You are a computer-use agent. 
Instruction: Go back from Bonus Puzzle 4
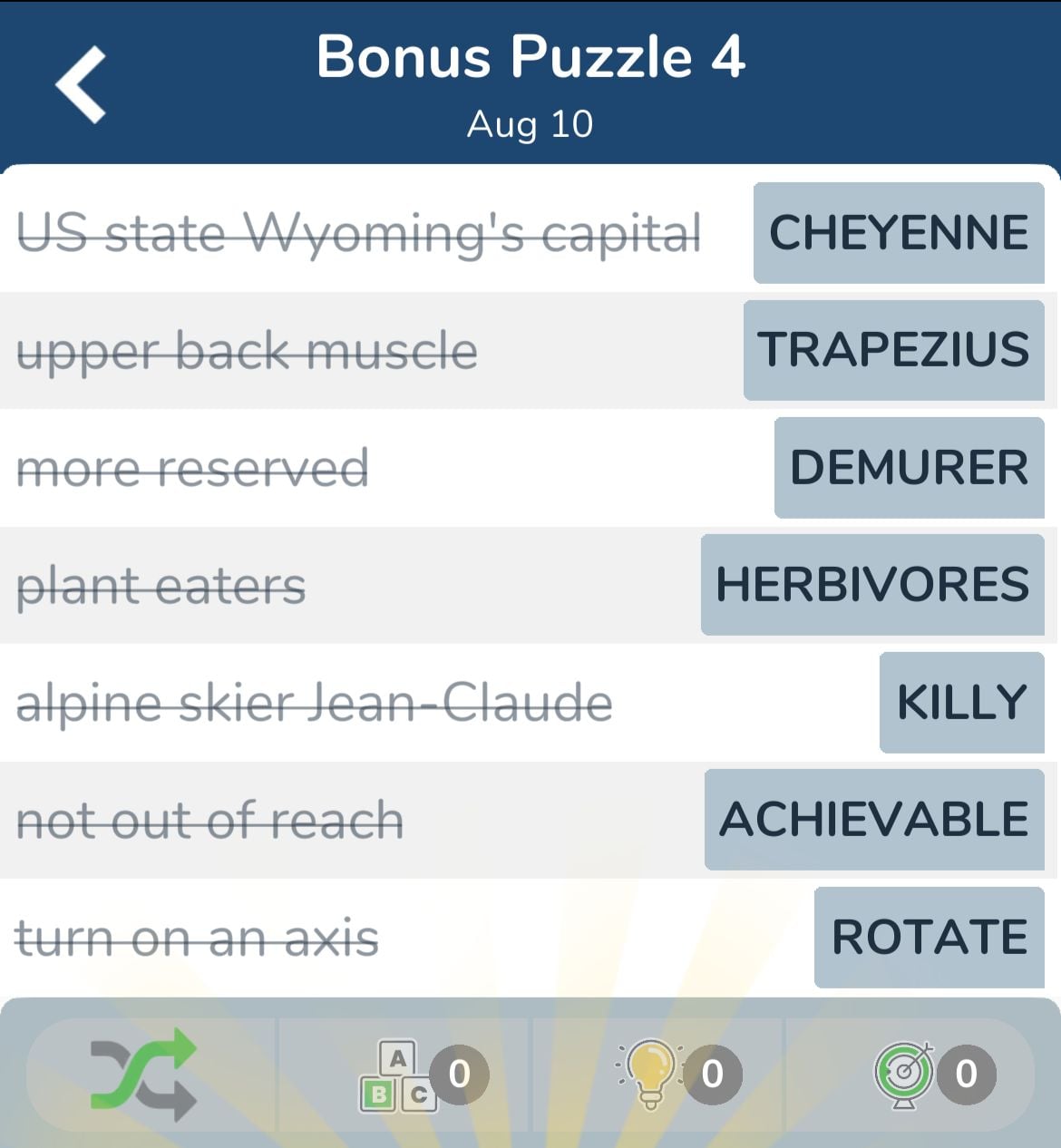82,84
